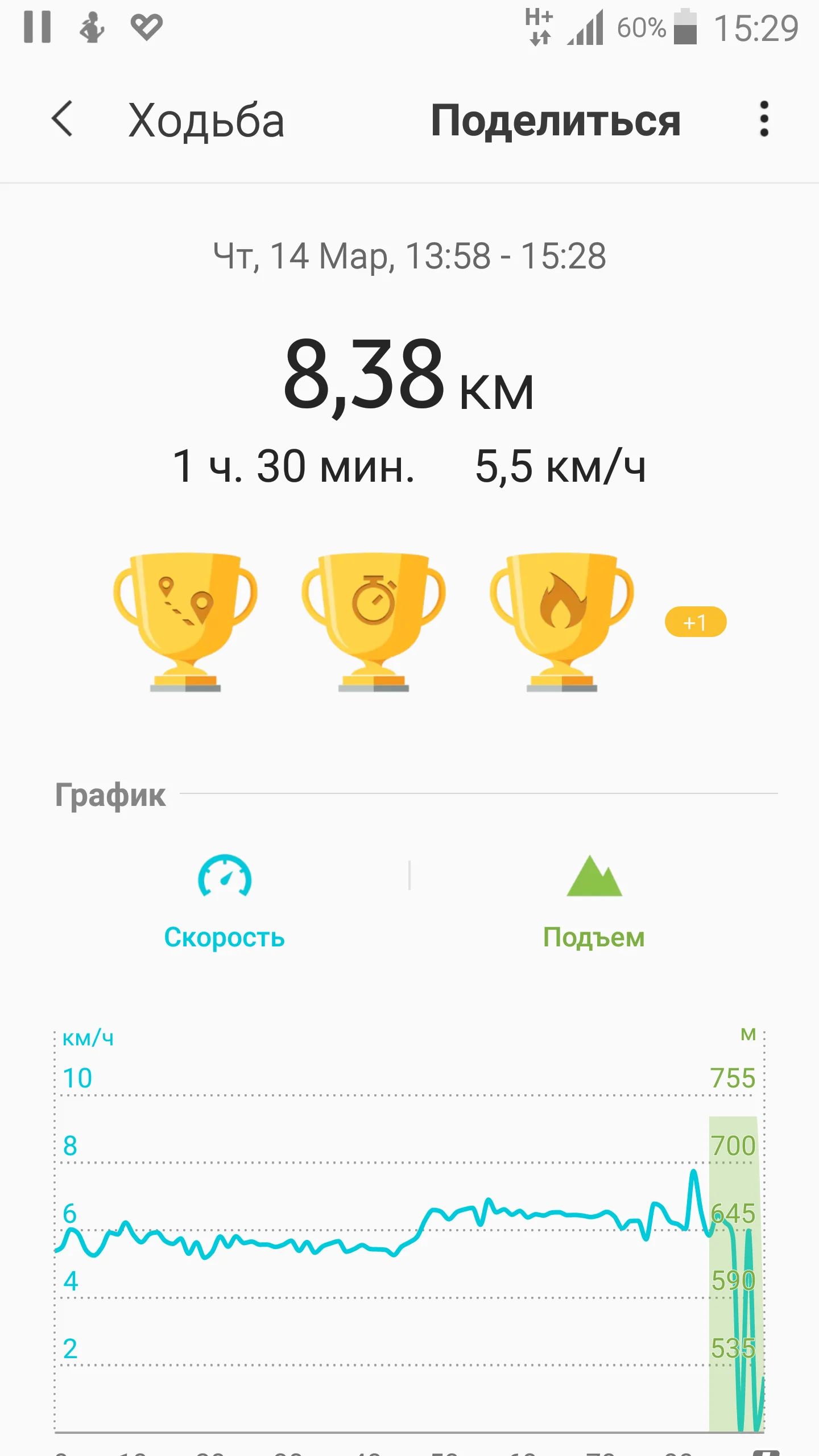Open the distance trophy with map pins
Screen dimensions: 819x1456
click(185, 620)
